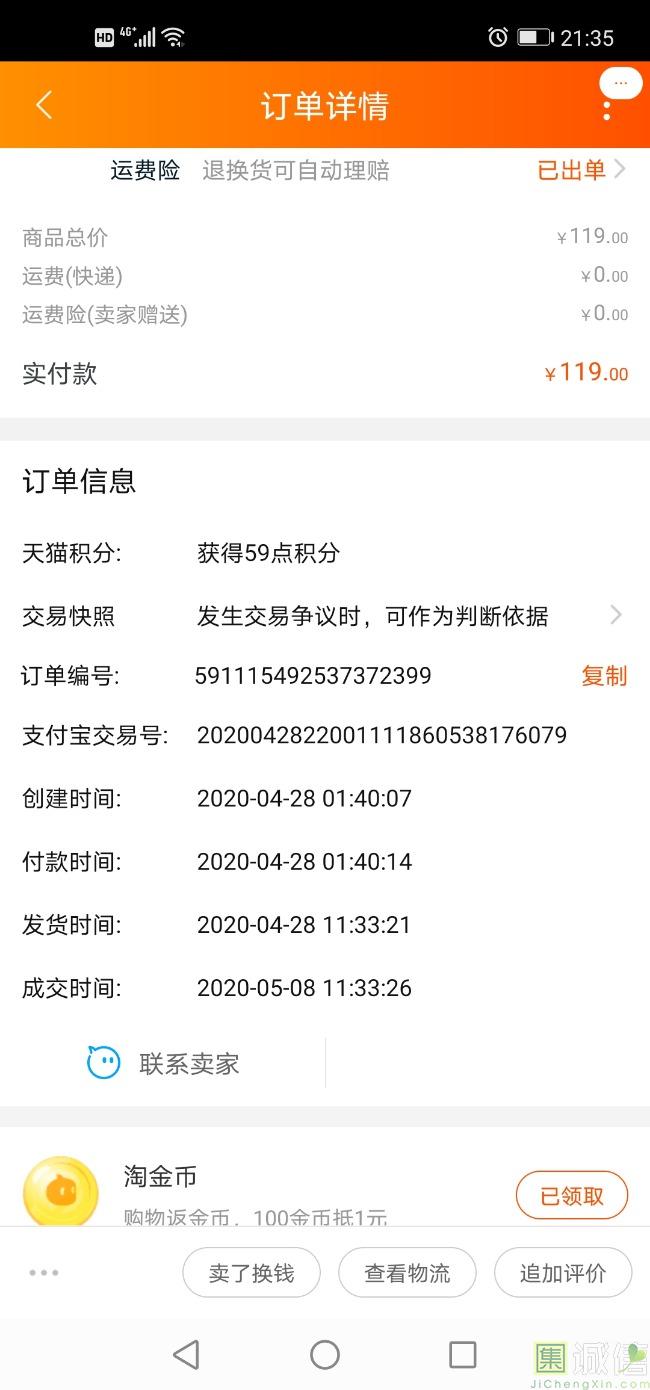
Task: Tap the 卖了换钱 button
Action: coord(251,1273)
